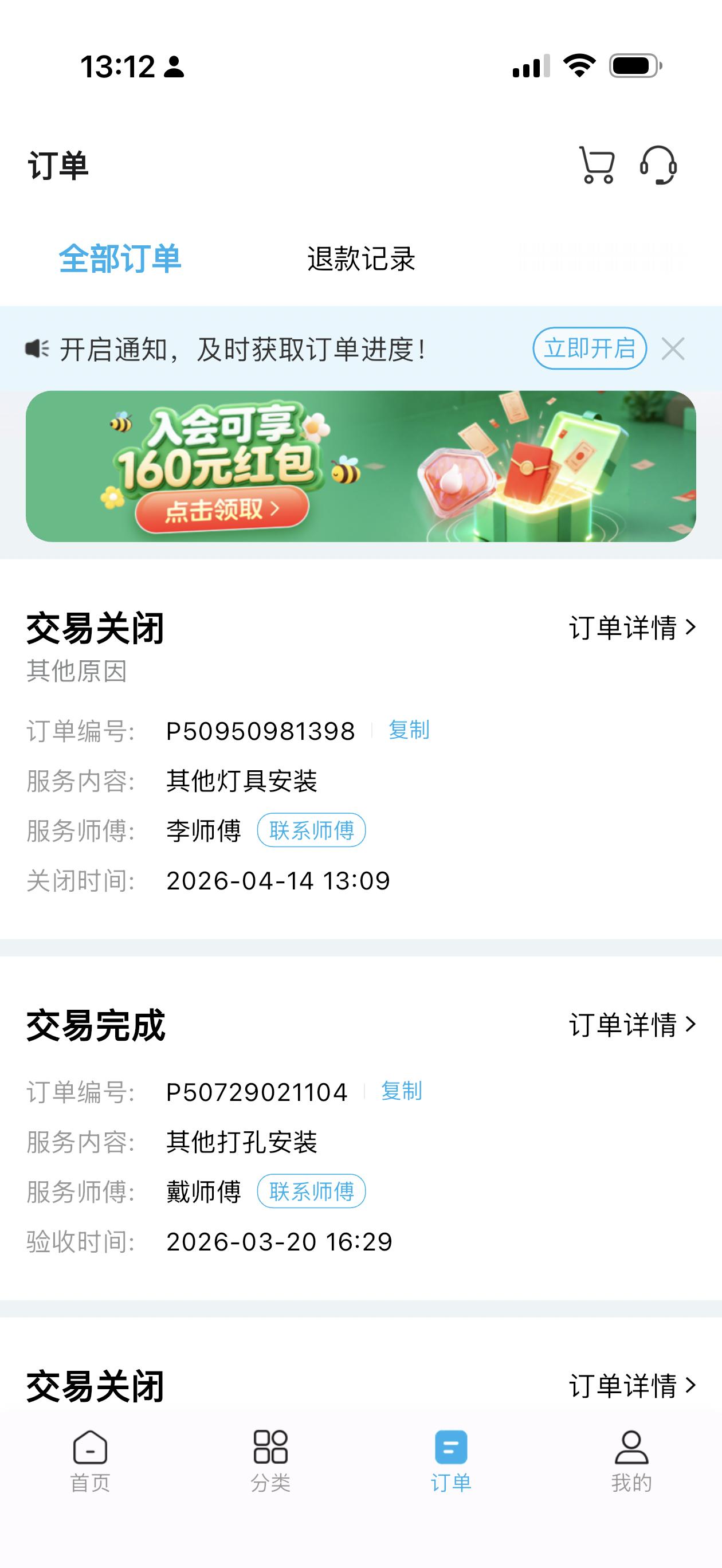Tap 联系师傅 next to 李师傅
The height and width of the screenshot is (1568, 722).
(x=312, y=830)
